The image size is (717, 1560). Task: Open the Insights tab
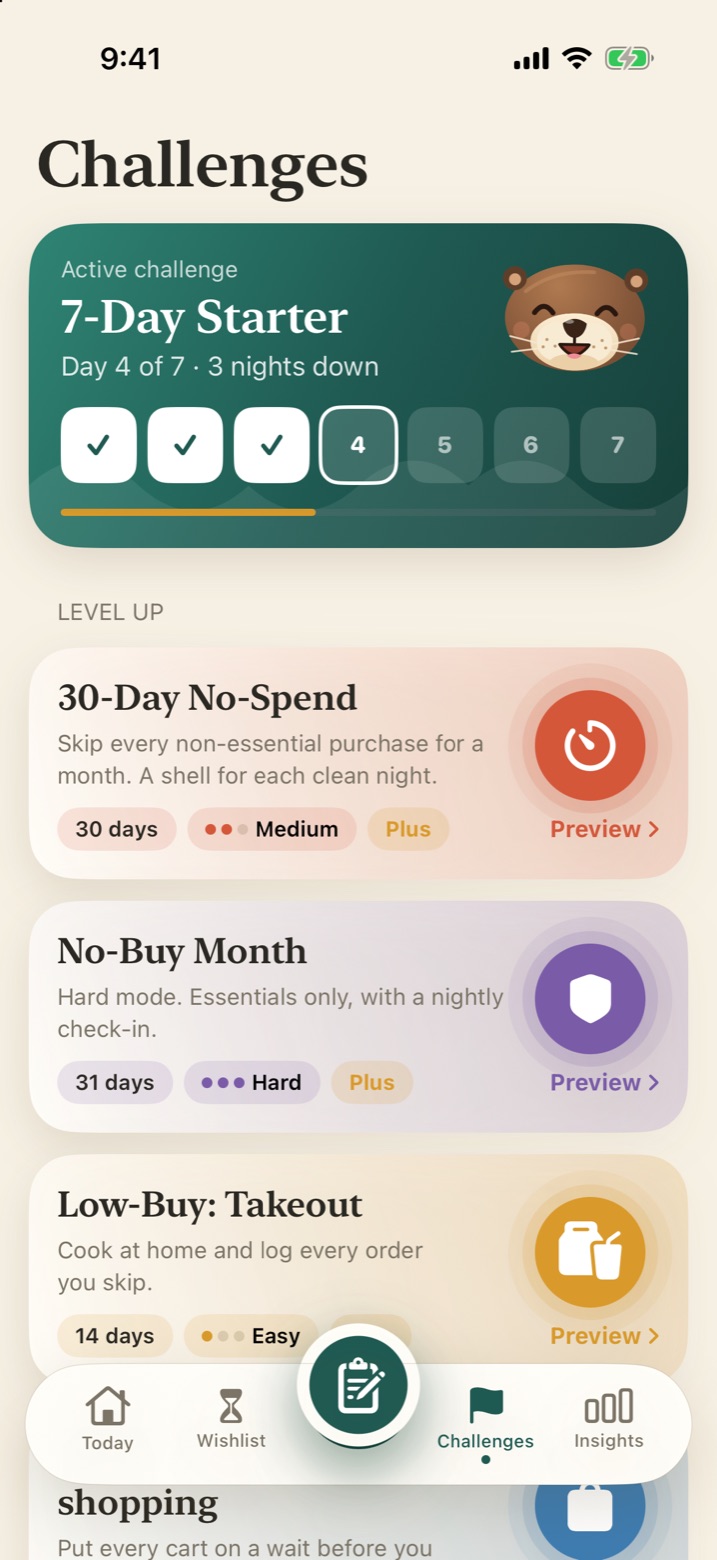pos(608,1418)
